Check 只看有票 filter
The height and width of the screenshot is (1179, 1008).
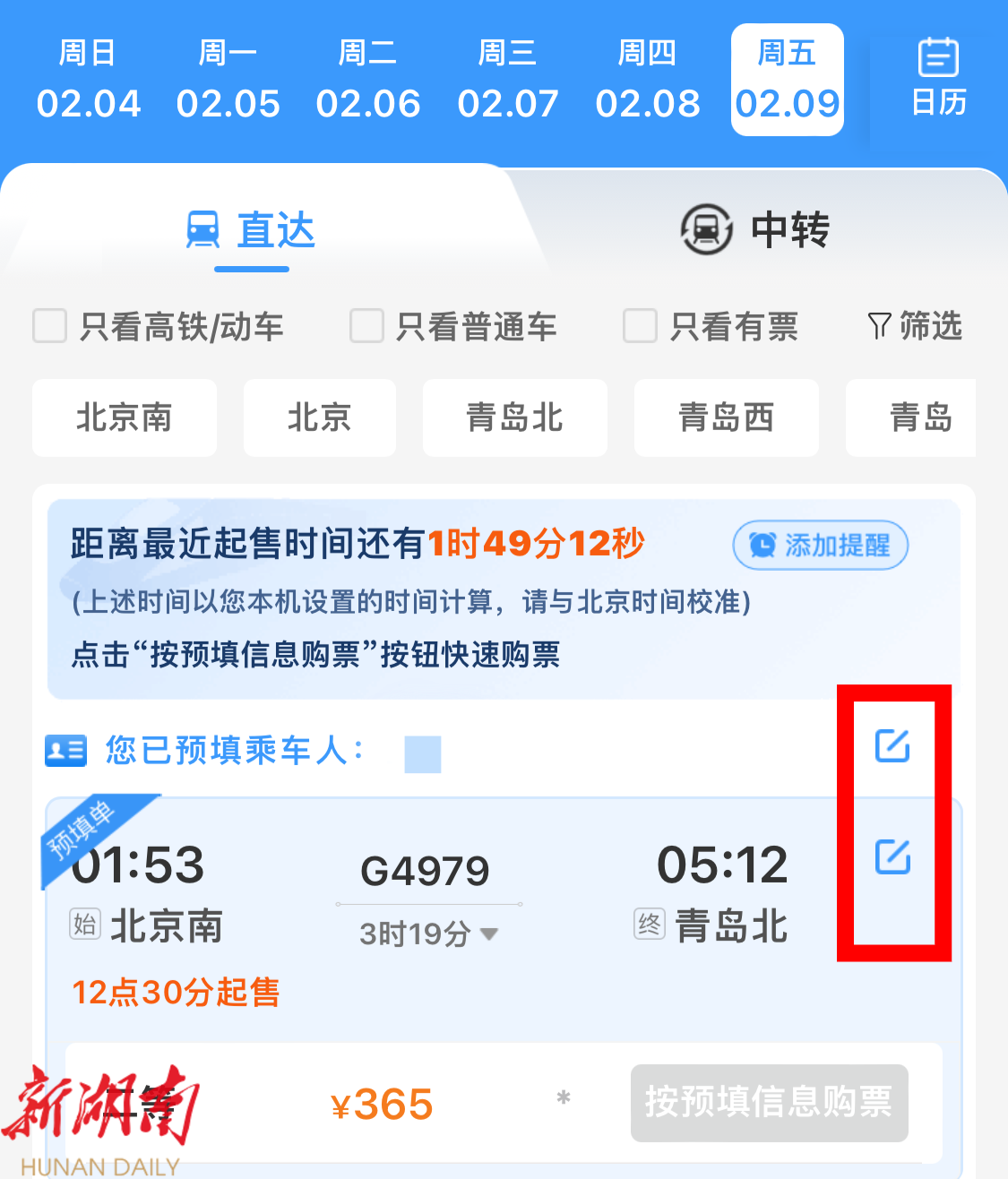[640, 326]
